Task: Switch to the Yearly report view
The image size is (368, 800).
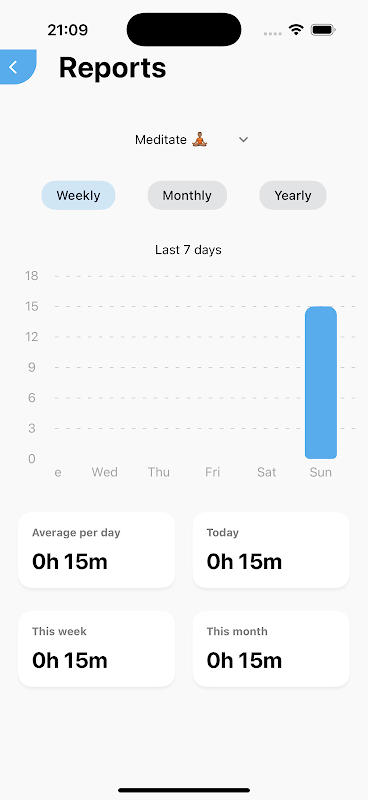Action: 292,195
